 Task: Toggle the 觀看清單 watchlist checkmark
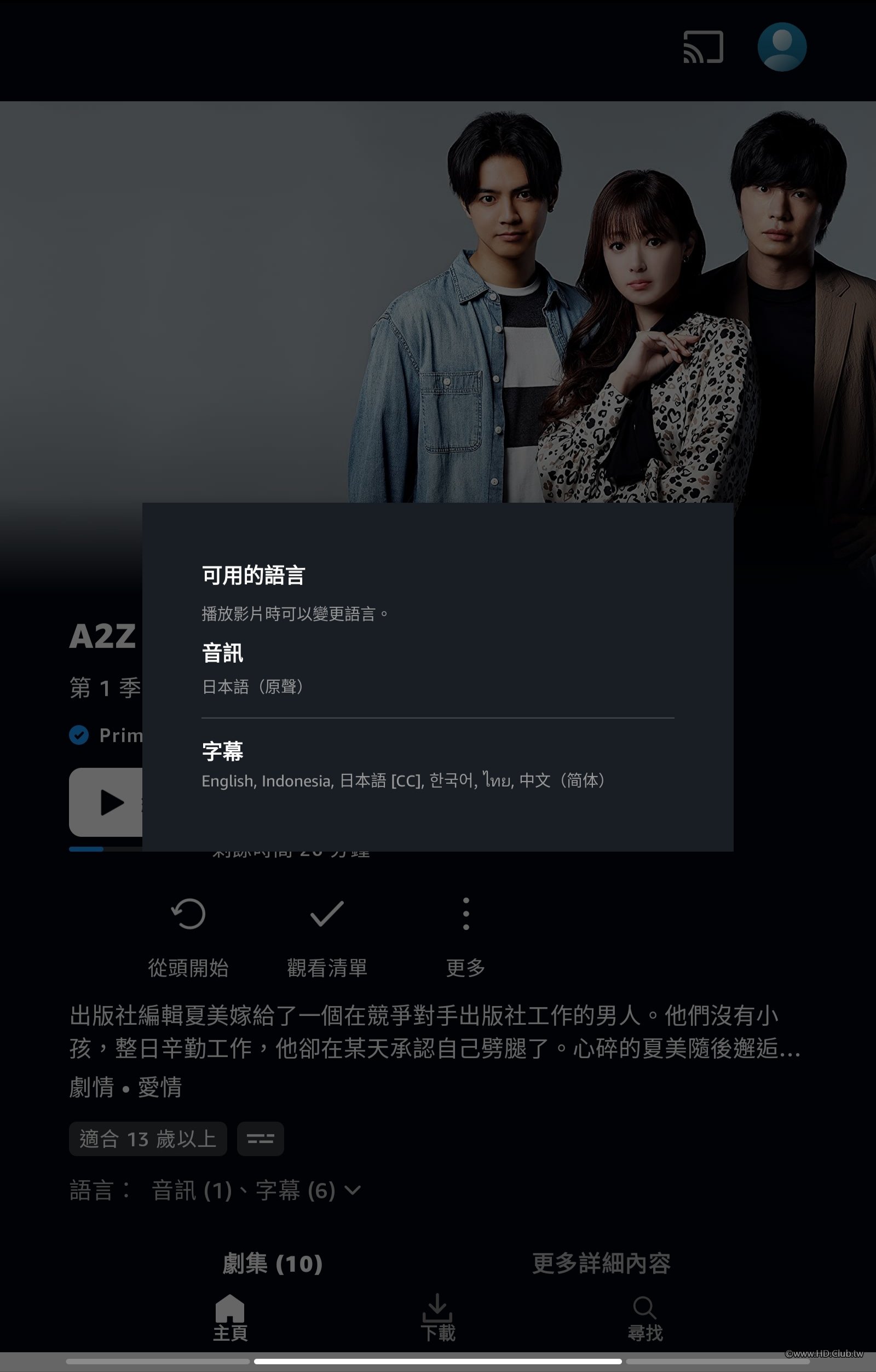(x=327, y=935)
